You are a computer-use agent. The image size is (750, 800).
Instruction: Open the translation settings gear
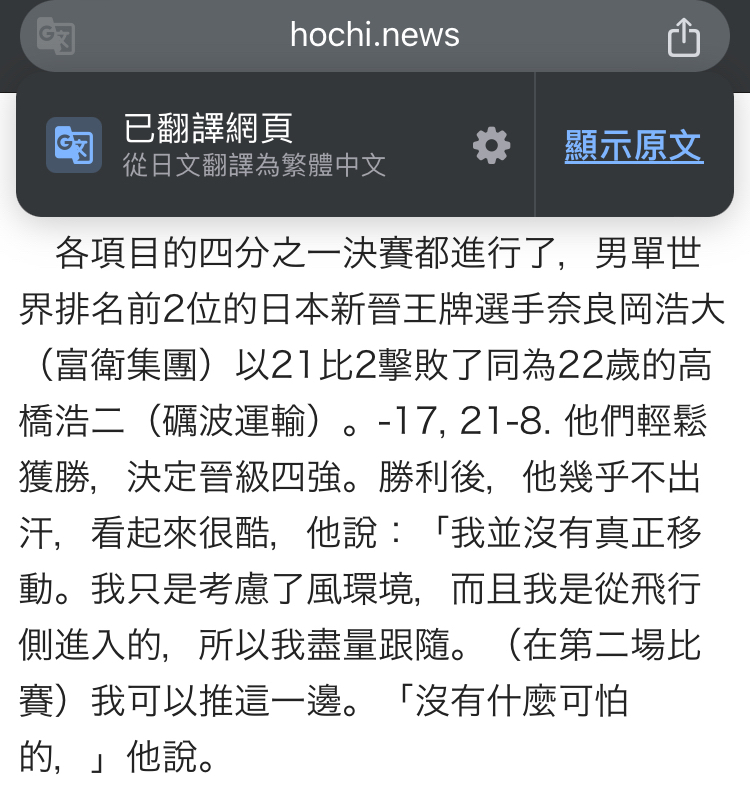pos(491,147)
